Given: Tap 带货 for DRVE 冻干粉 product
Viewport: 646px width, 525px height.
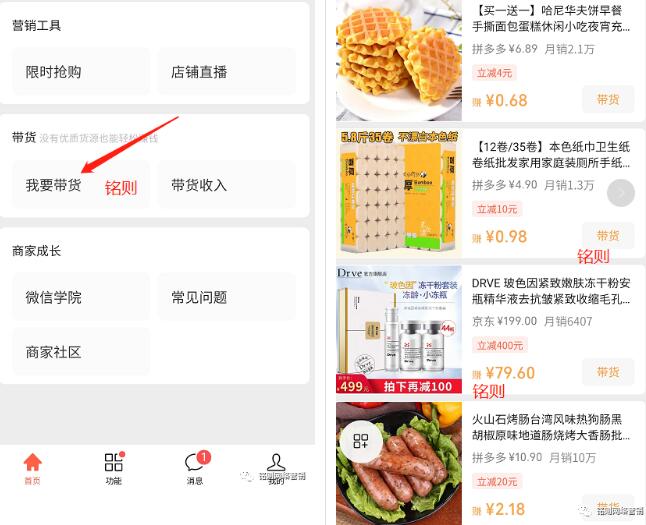Looking at the screenshot, I should click(x=608, y=372).
